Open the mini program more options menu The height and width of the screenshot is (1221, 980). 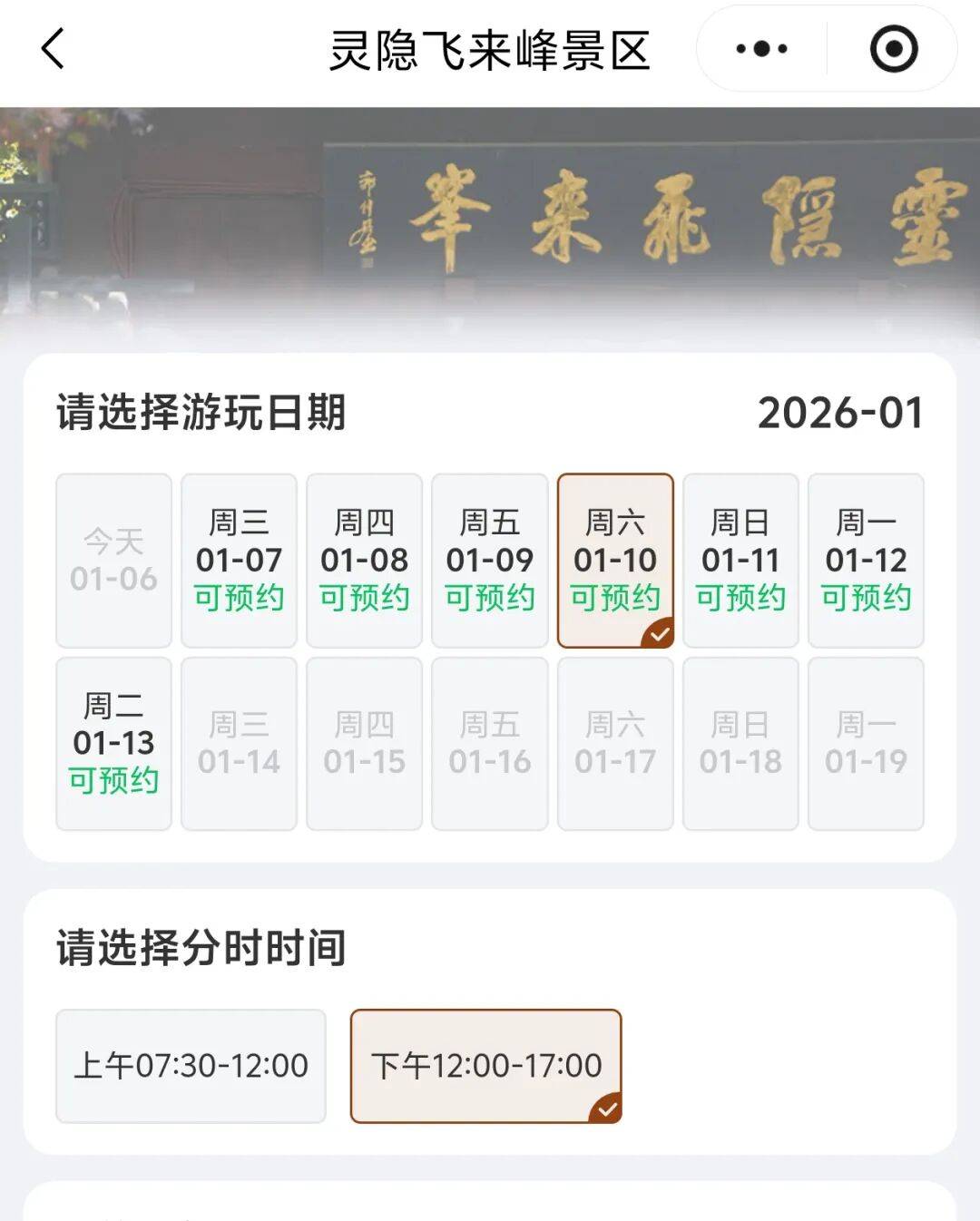pyautogui.click(x=761, y=49)
